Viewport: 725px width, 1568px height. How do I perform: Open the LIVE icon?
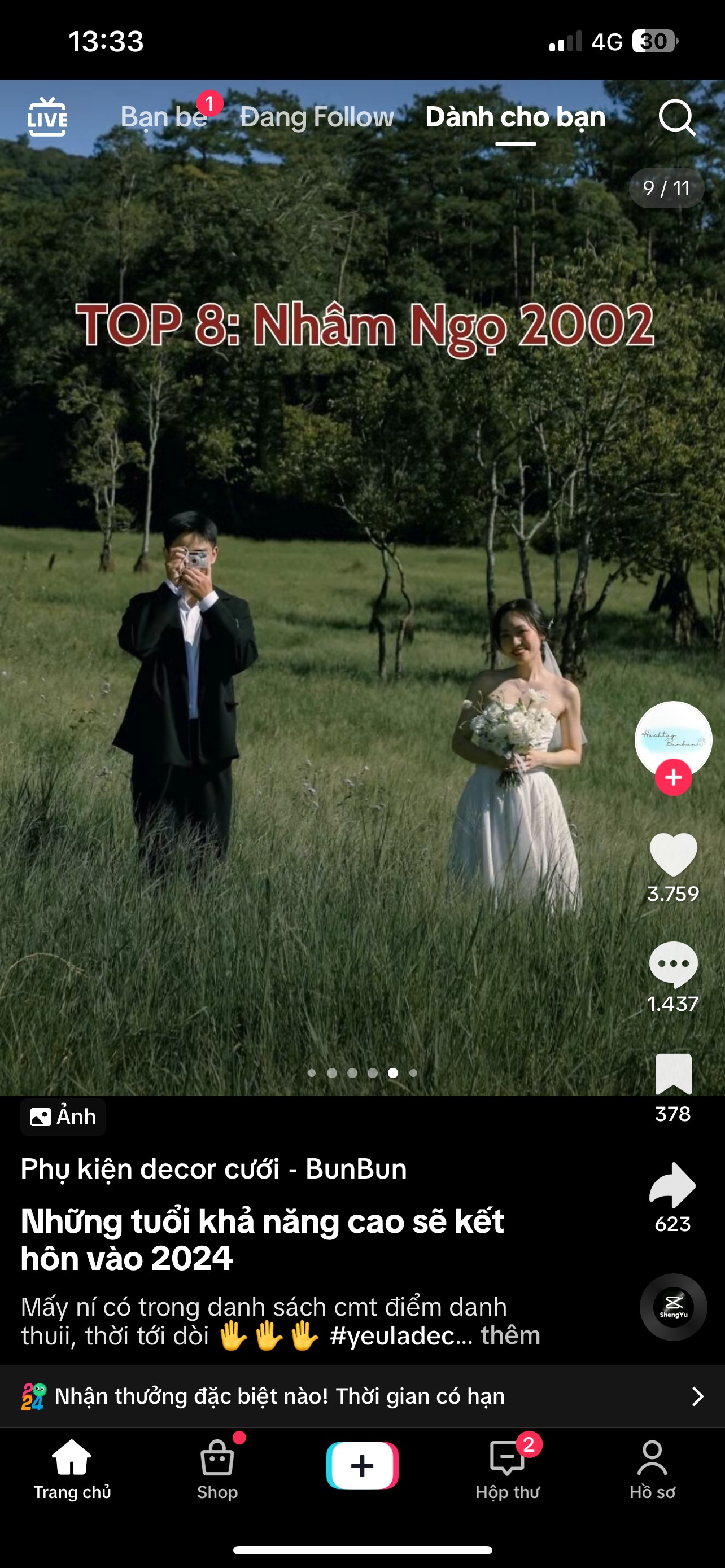47,117
